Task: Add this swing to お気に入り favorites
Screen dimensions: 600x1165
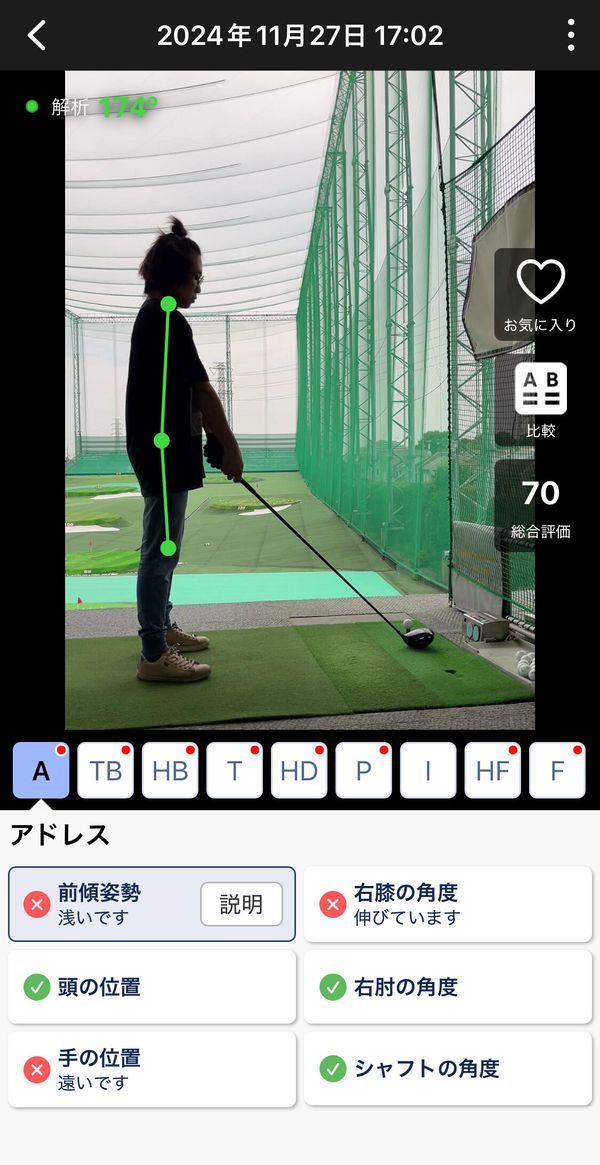Action: click(541, 295)
